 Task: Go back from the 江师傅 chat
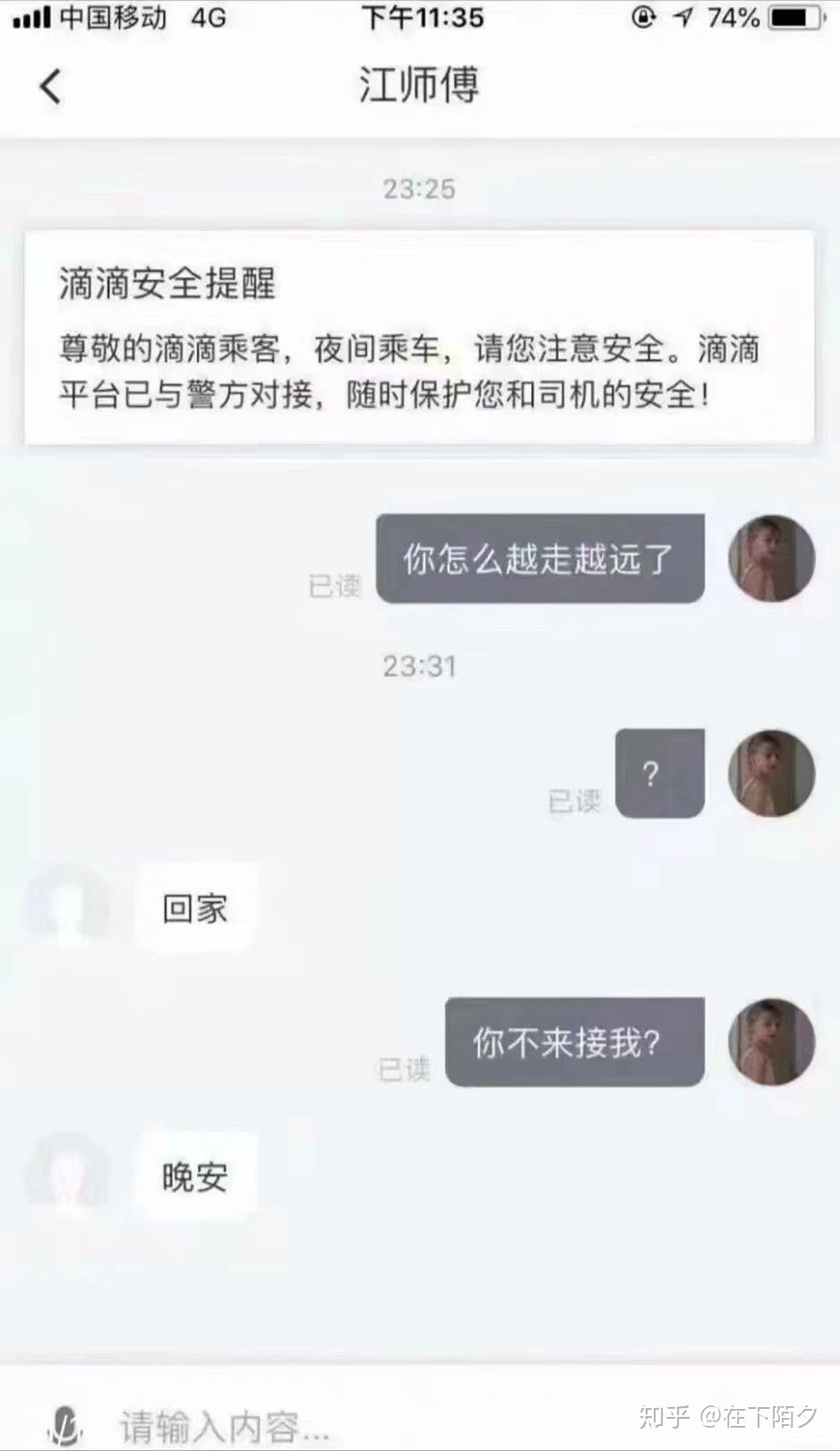coord(51,87)
